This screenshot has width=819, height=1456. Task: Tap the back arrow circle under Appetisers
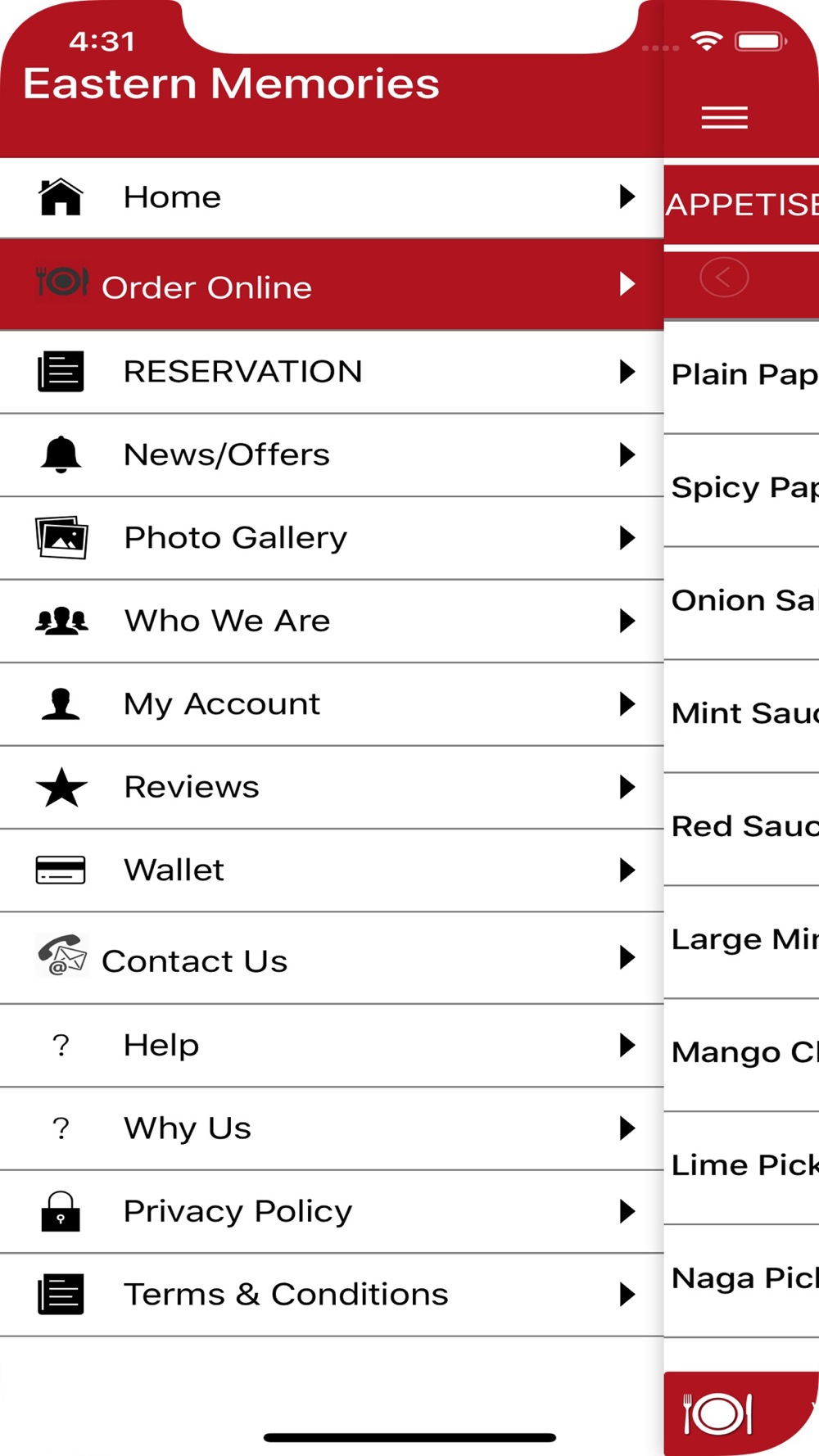tap(724, 278)
